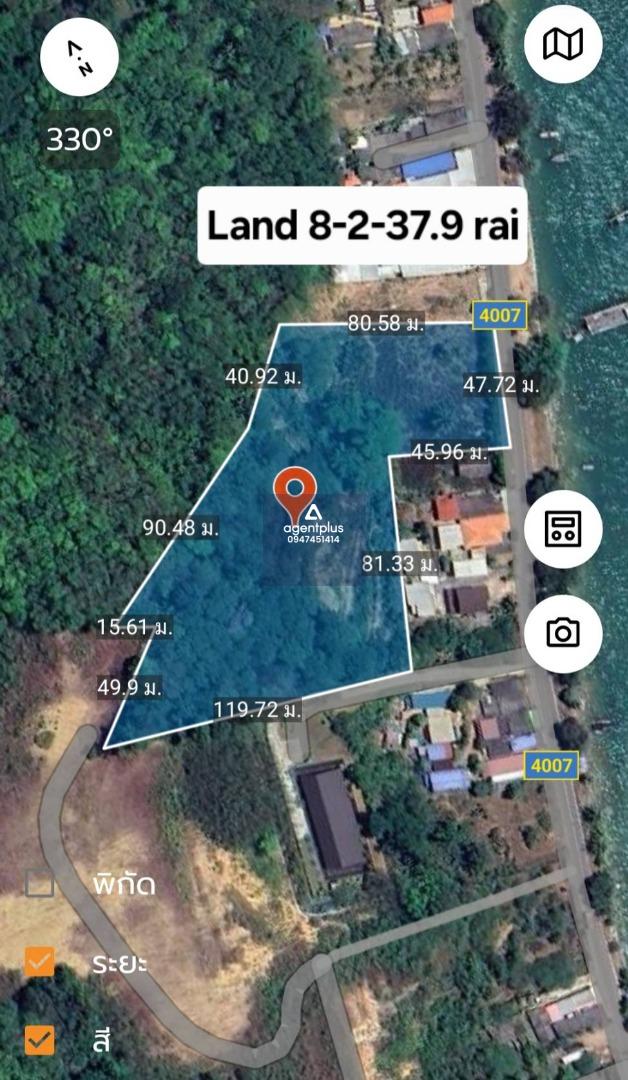The height and width of the screenshot is (1080, 628).
Task: Uncheck the ระยะ distance checkbox
Action: point(40,961)
